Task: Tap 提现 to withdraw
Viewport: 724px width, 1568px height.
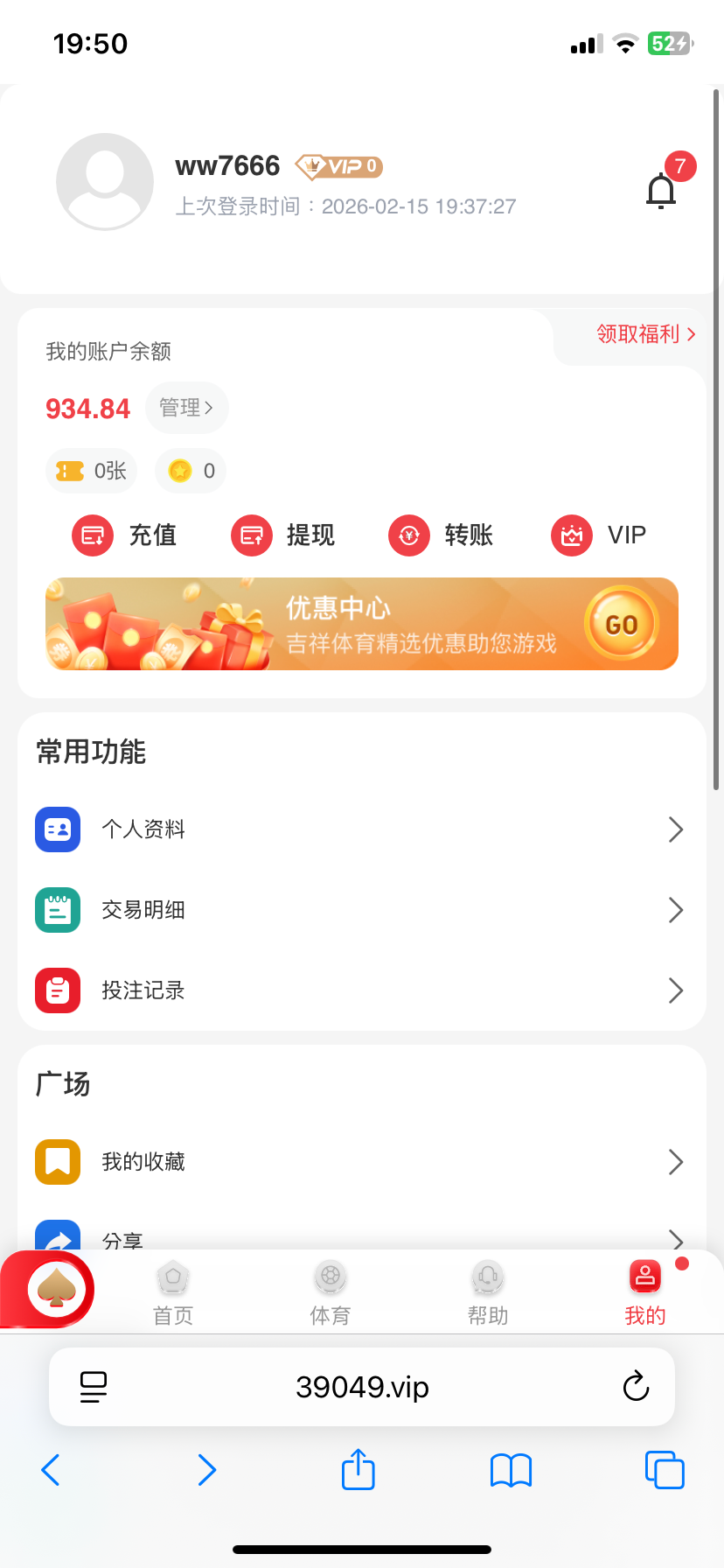Action: click(283, 535)
